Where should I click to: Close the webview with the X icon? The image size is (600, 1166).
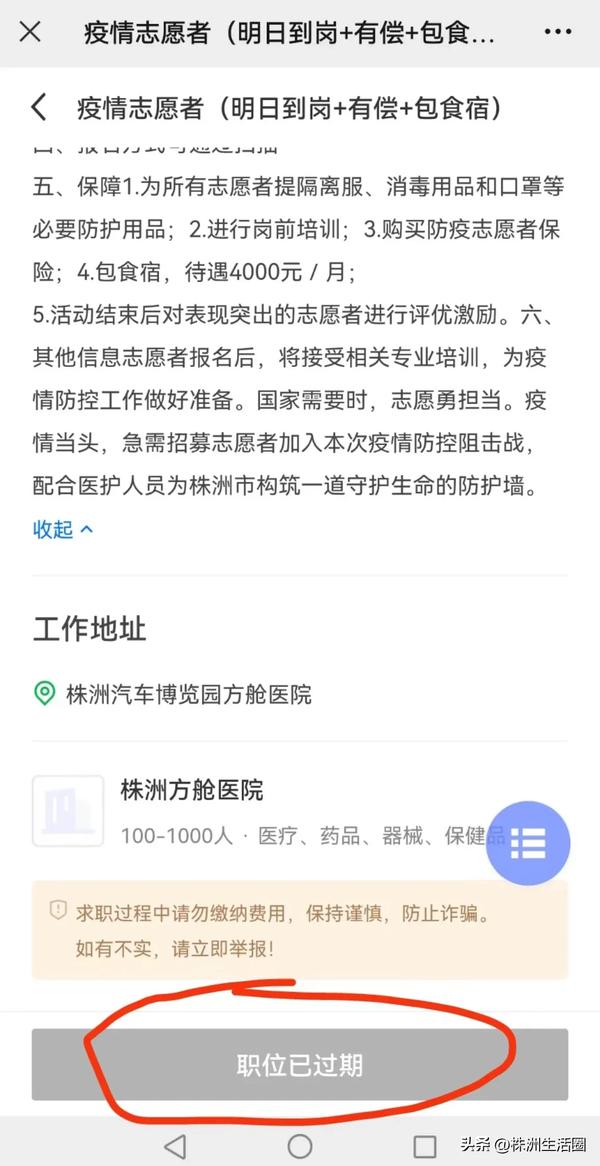[x=31, y=32]
